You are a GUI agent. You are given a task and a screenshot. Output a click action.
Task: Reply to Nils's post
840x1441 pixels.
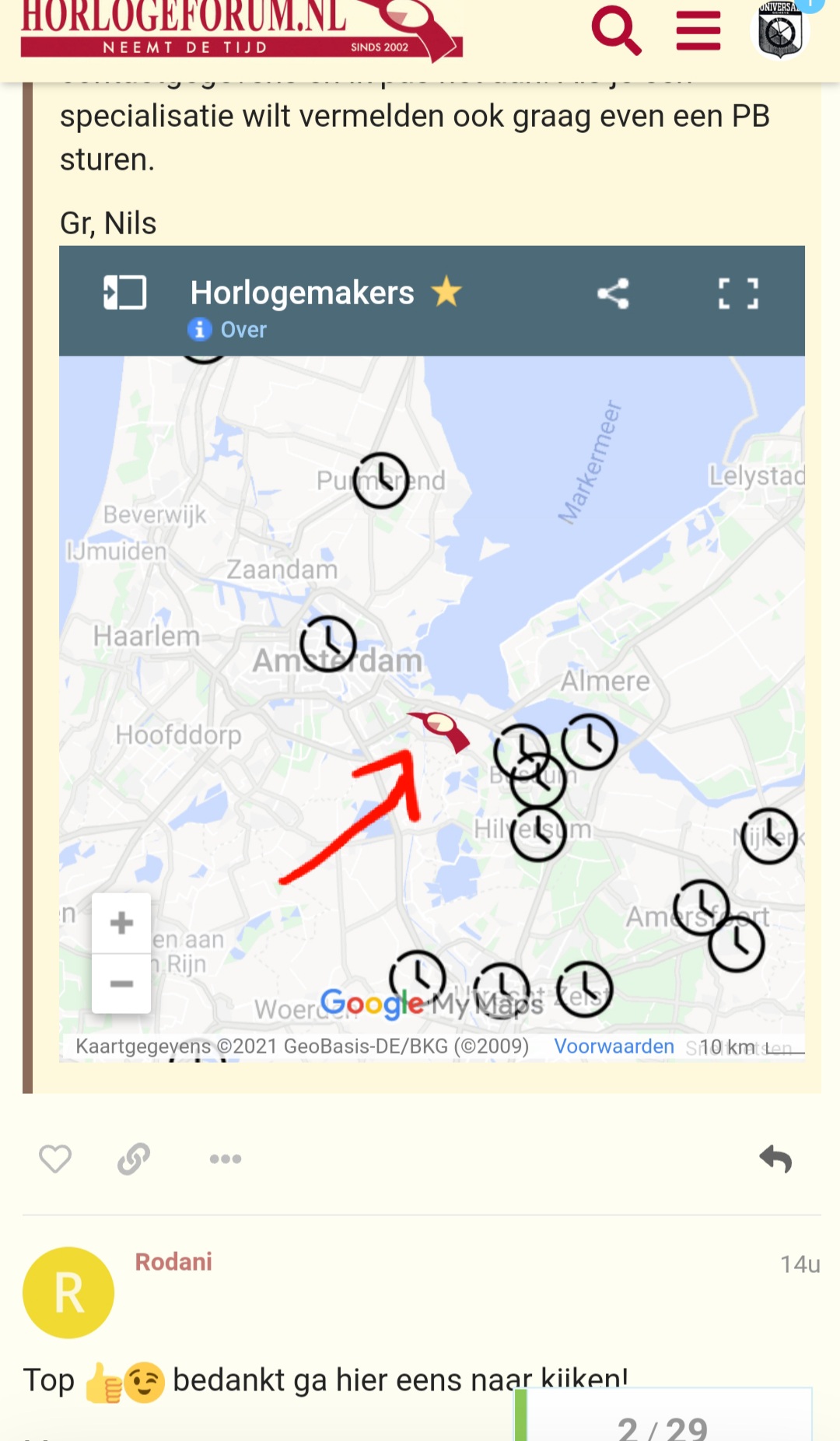coord(775,1159)
